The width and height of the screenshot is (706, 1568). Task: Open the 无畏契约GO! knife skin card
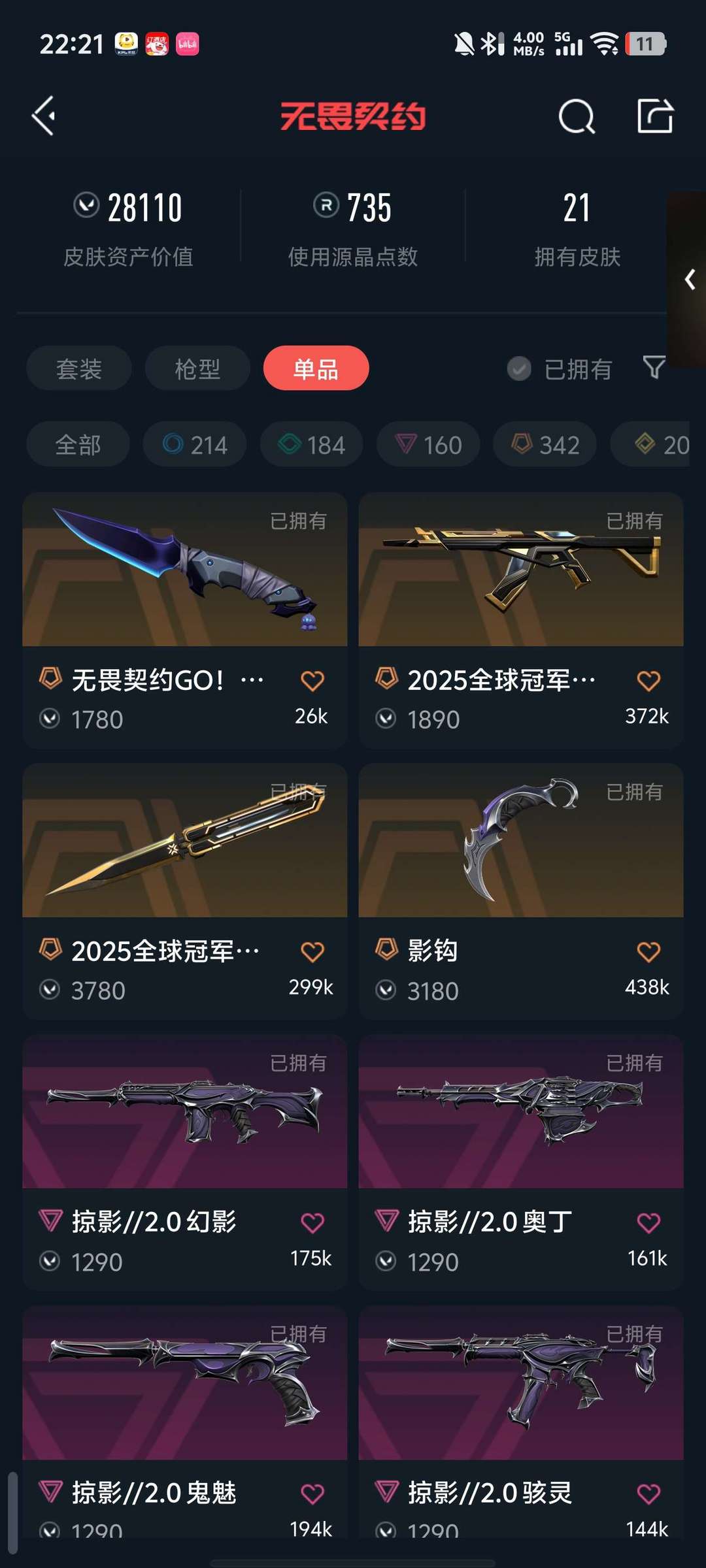(x=184, y=588)
